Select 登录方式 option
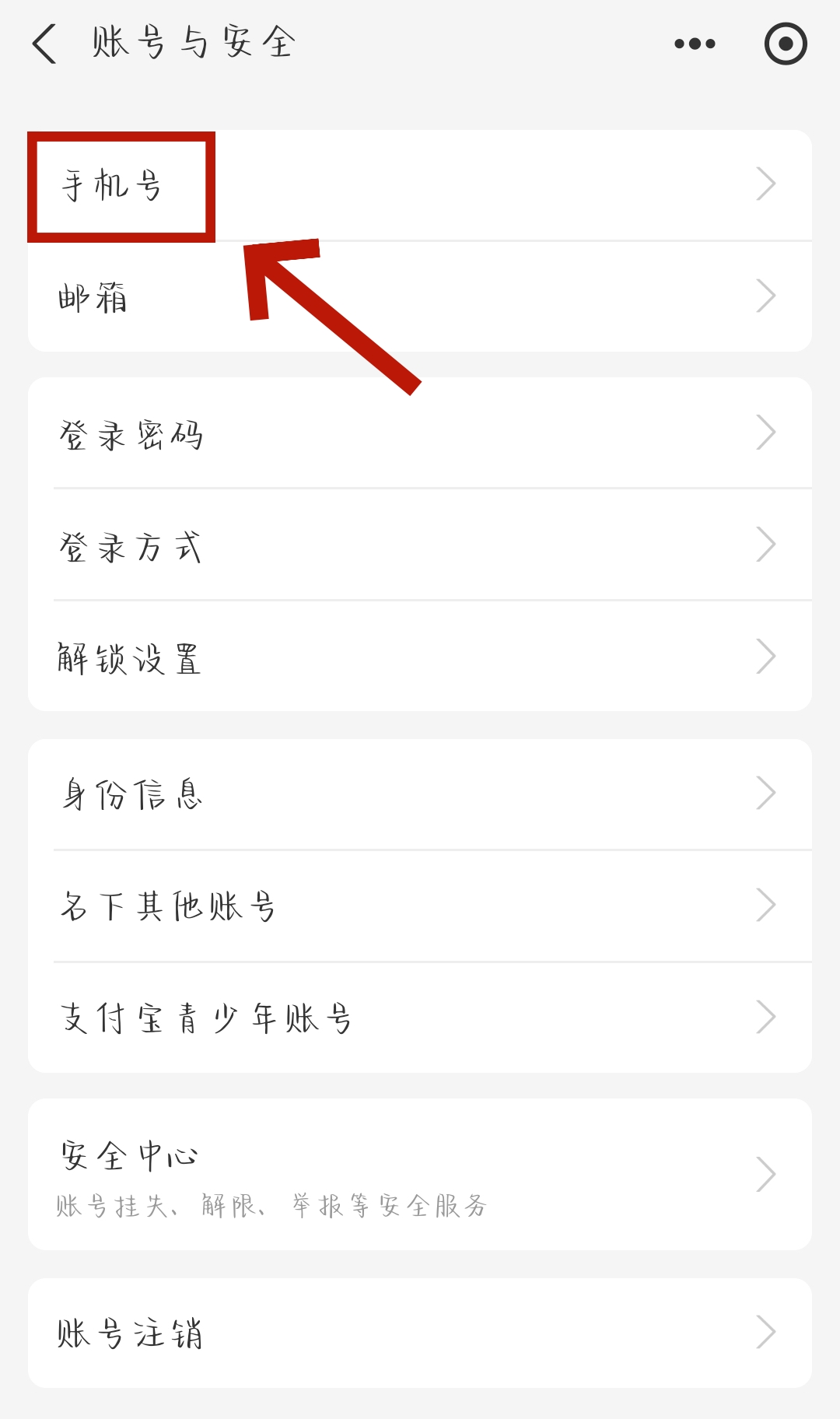 (420, 545)
